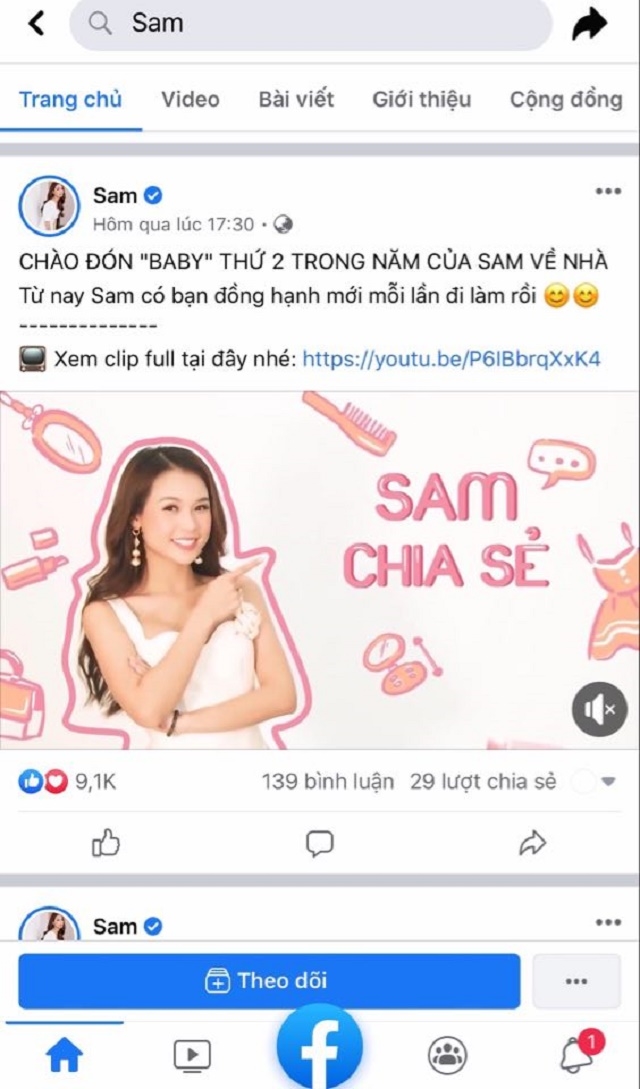Tap the search field containing Sam

(310, 23)
